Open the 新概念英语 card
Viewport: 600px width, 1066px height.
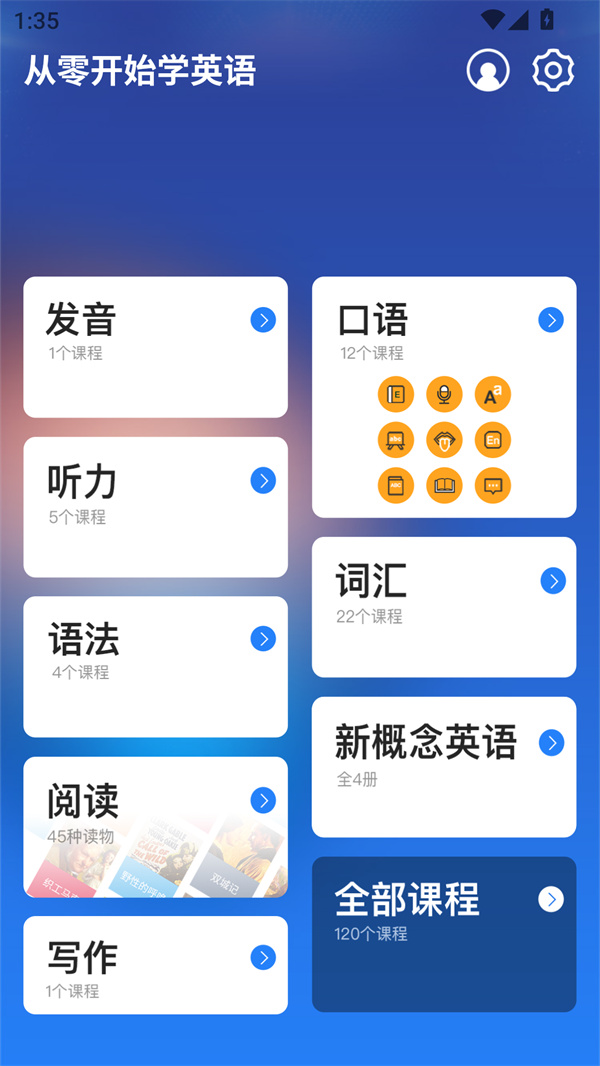[x=444, y=767]
